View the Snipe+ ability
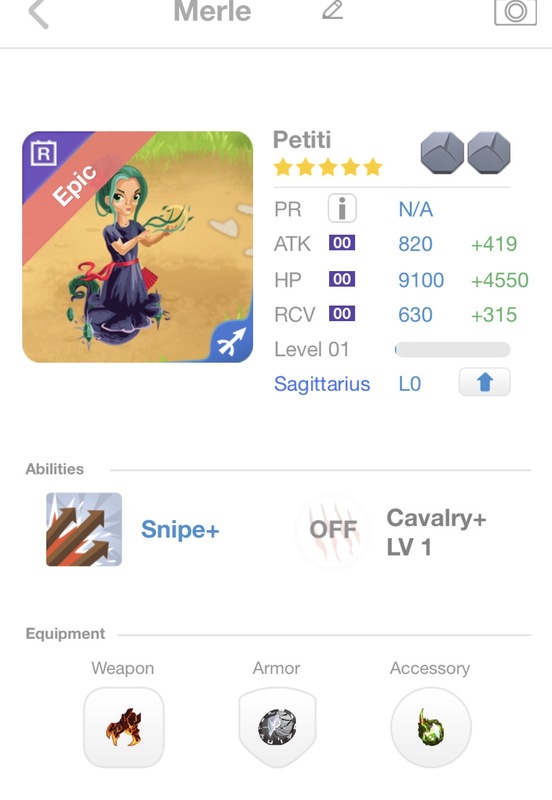Image resolution: width=552 pixels, height=800 pixels. tap(84, 529)
